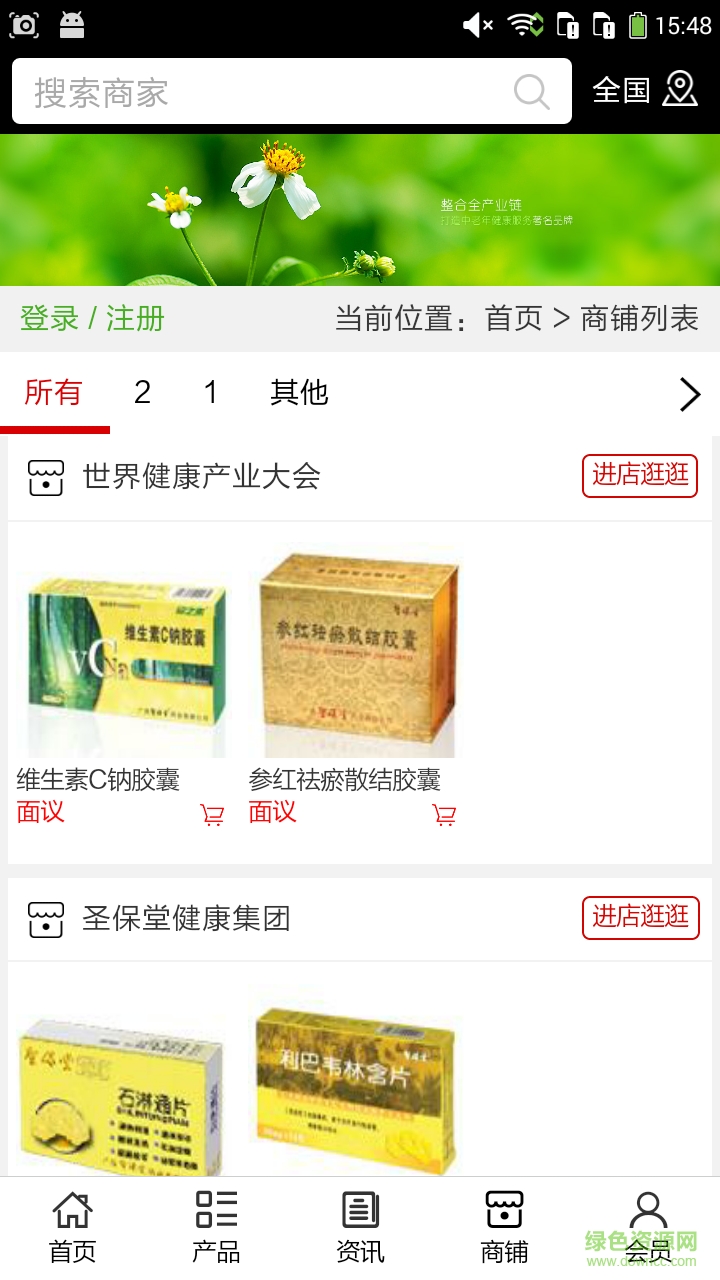The width and height of the screenshot is (720, 1280).
Task: Select filter tab labeled 2
Action: coord(143,394)
